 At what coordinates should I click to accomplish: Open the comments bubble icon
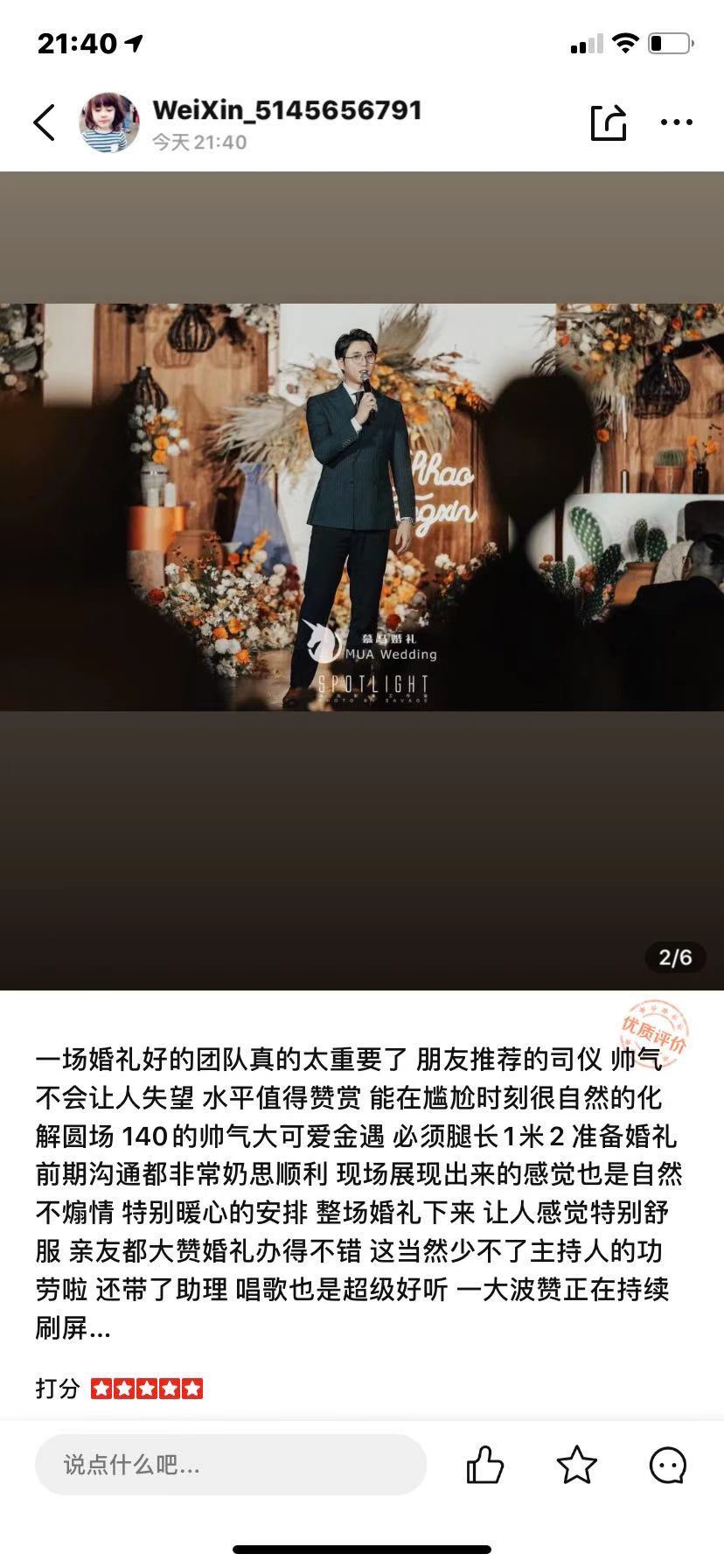[668, 1464]
